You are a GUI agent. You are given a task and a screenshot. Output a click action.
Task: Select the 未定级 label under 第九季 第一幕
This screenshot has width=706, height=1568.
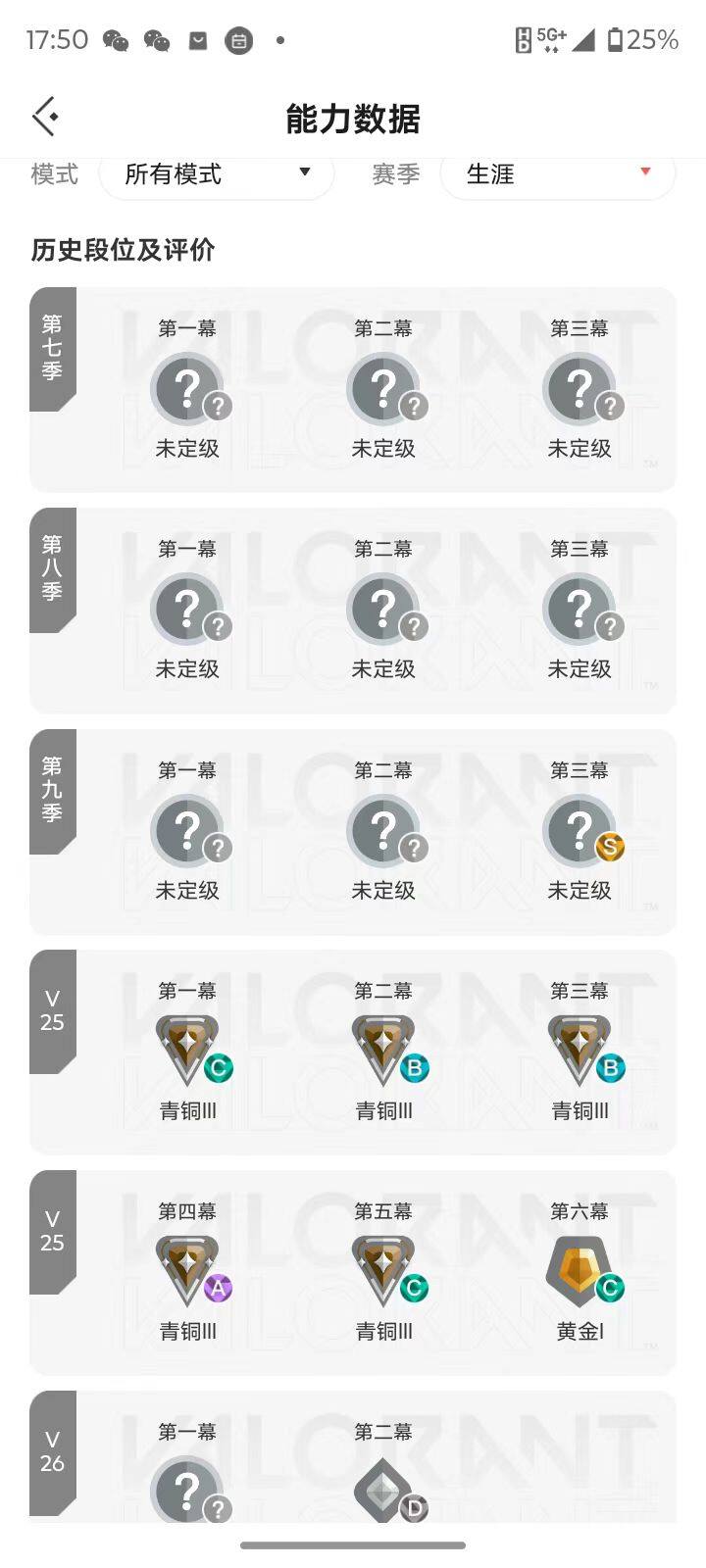(188, 891)
